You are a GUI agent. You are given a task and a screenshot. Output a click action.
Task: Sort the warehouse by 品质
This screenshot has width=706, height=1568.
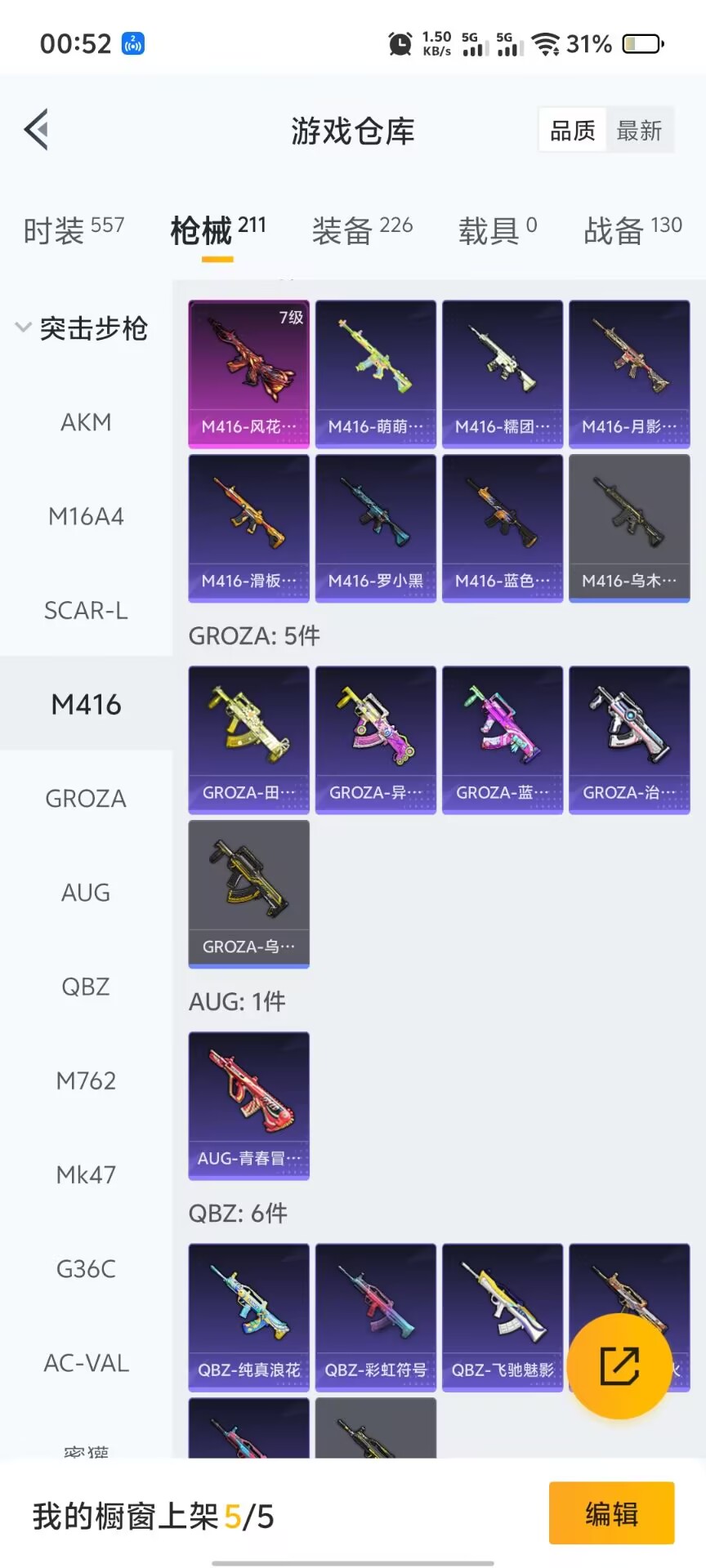click(x=572, y=131)
